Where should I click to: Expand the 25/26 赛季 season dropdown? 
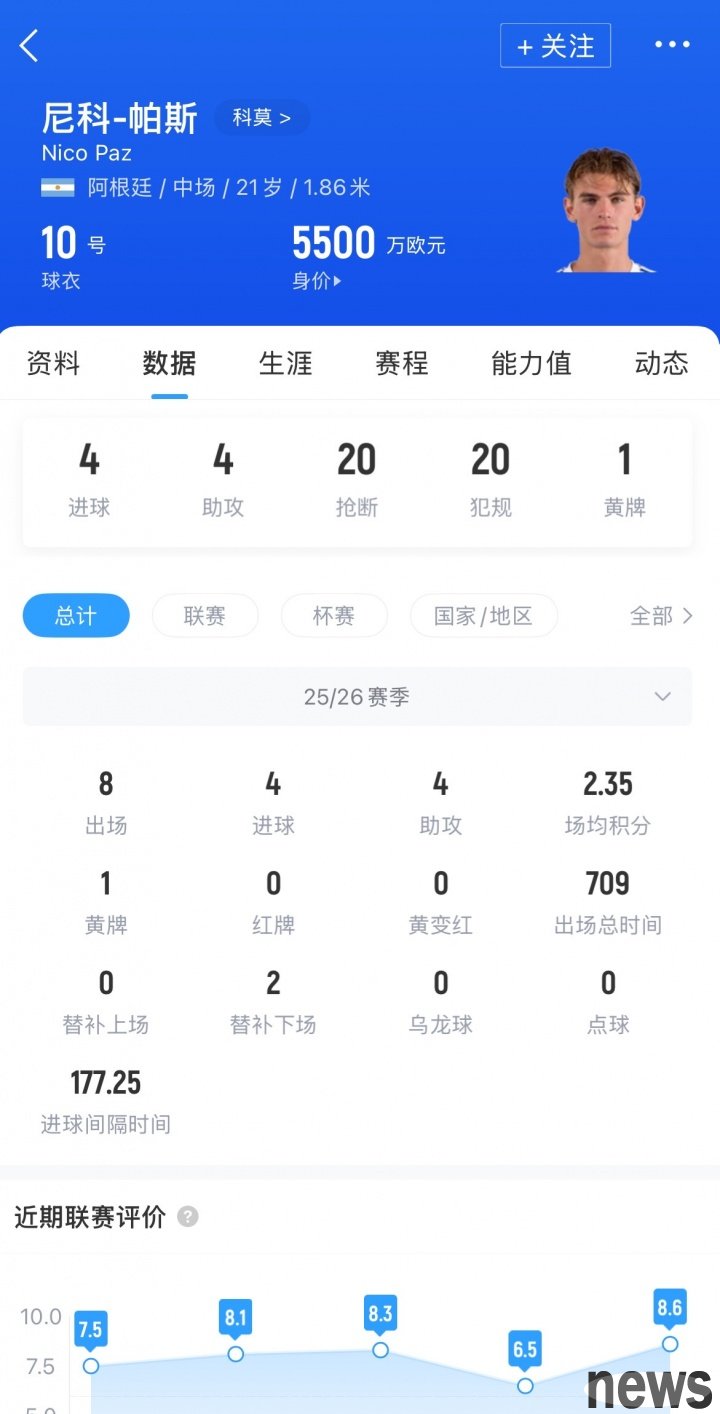[x=357, y=697]
